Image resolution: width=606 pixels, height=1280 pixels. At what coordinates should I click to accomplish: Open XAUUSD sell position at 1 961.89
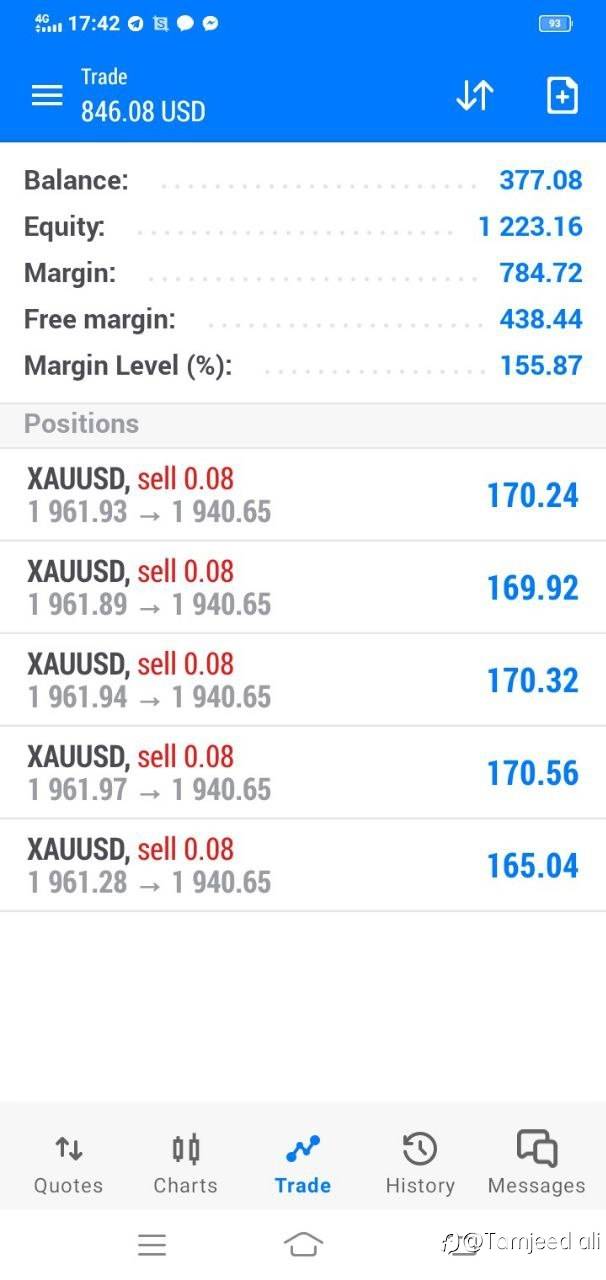tap(303, 587)
